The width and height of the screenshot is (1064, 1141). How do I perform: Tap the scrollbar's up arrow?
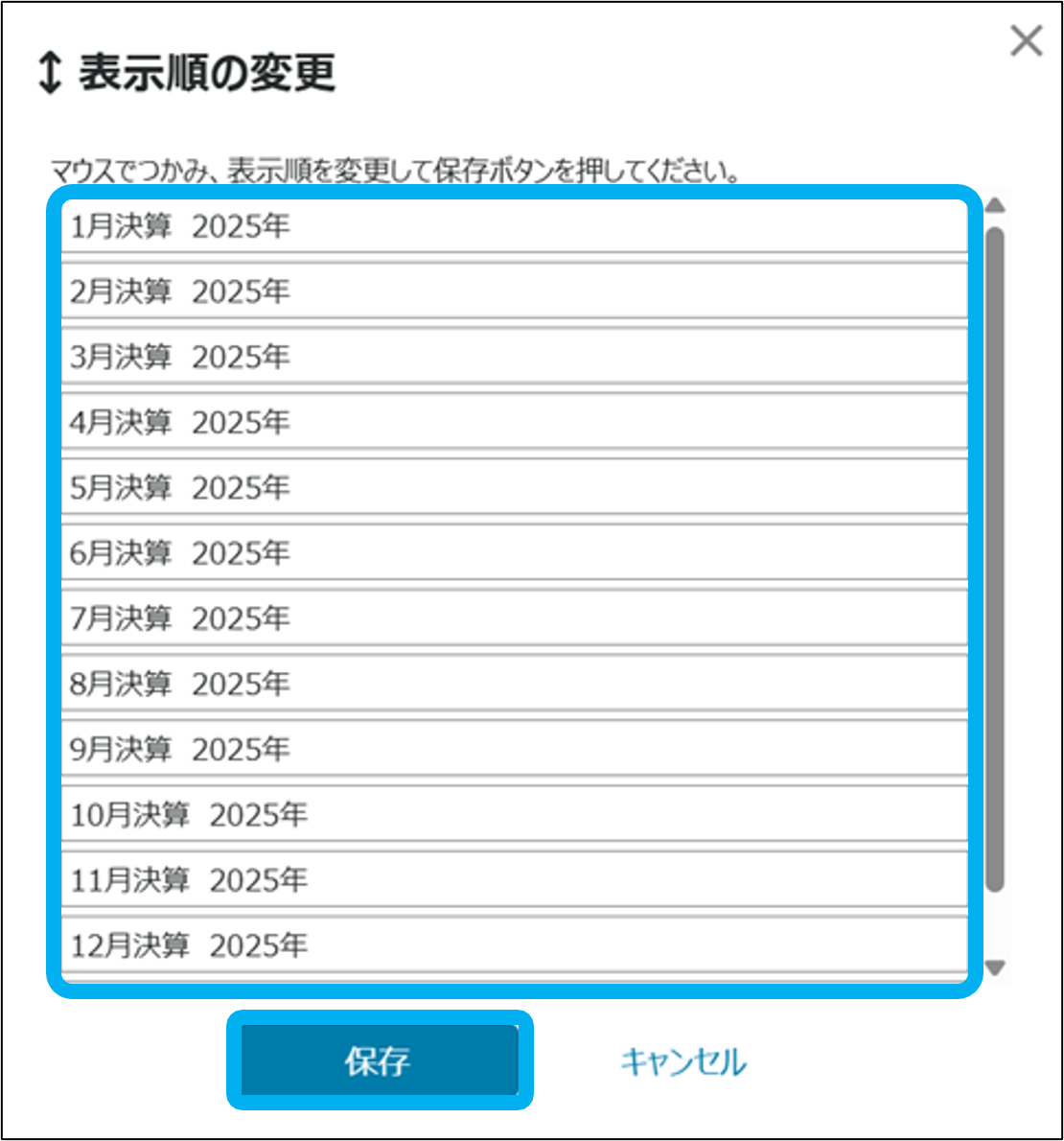click(x=995, y=205)
